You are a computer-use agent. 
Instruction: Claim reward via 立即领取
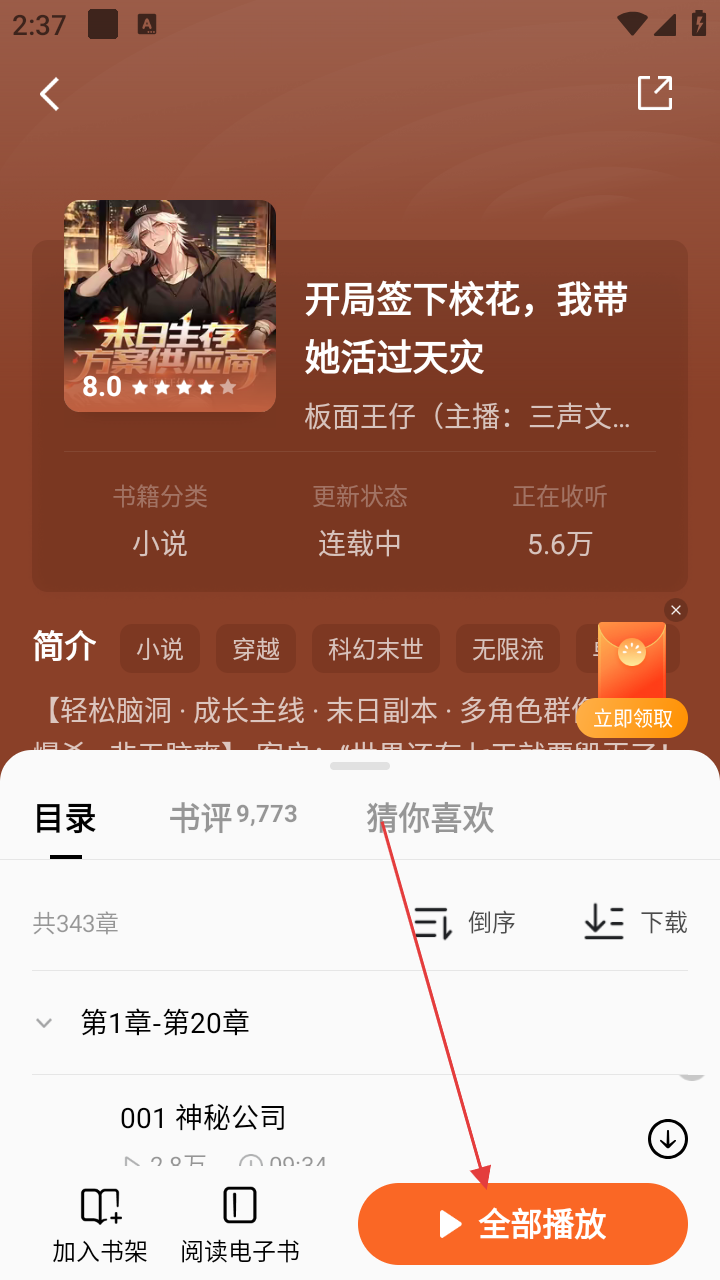pos(632,718)
